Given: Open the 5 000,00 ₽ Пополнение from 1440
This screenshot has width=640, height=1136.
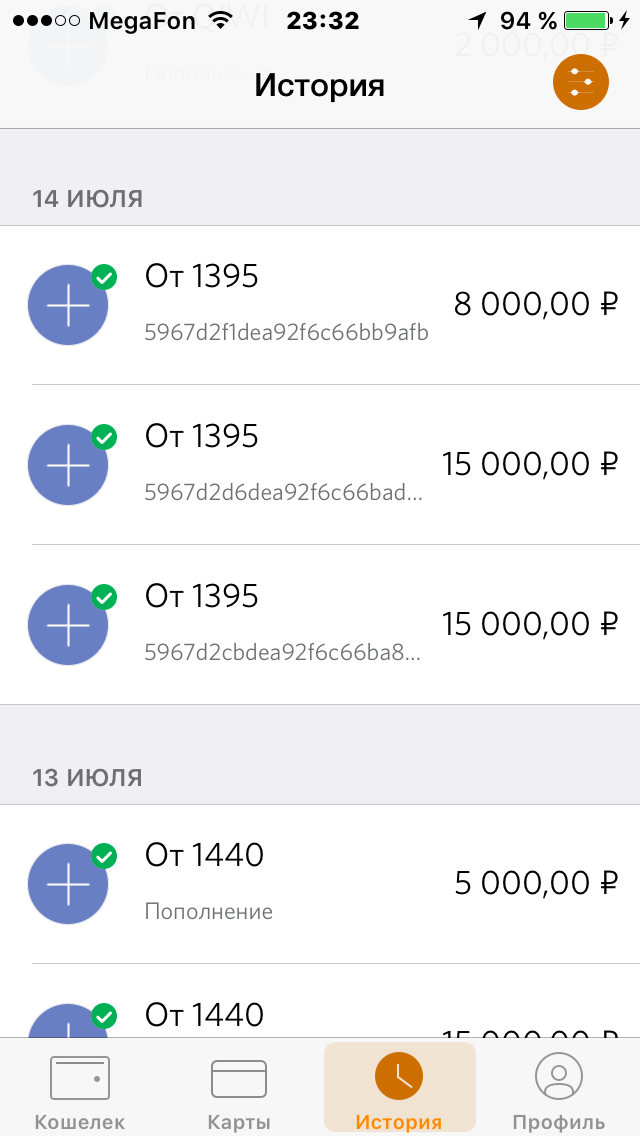Looking at the screenshot, I should tap(320, 884).
